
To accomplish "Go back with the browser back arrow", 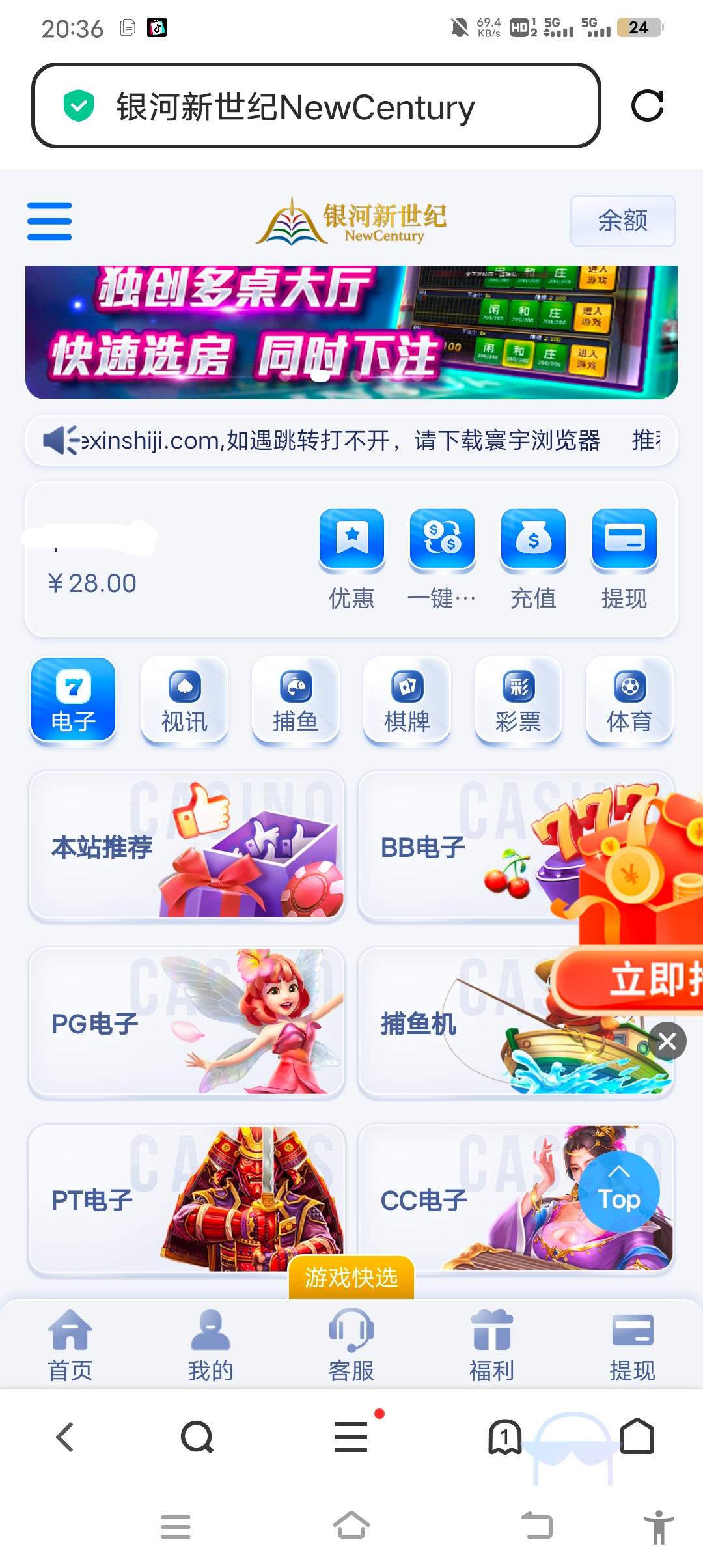I will (65, 1436).
